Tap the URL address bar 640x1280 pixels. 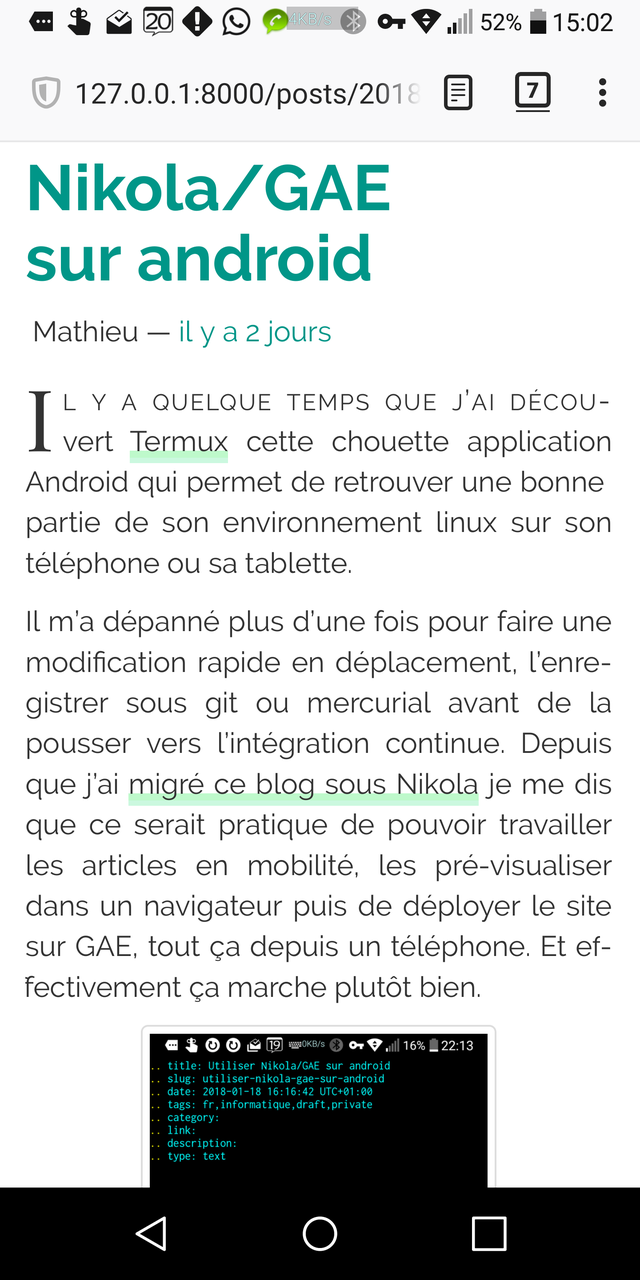[x=247, y=94]
